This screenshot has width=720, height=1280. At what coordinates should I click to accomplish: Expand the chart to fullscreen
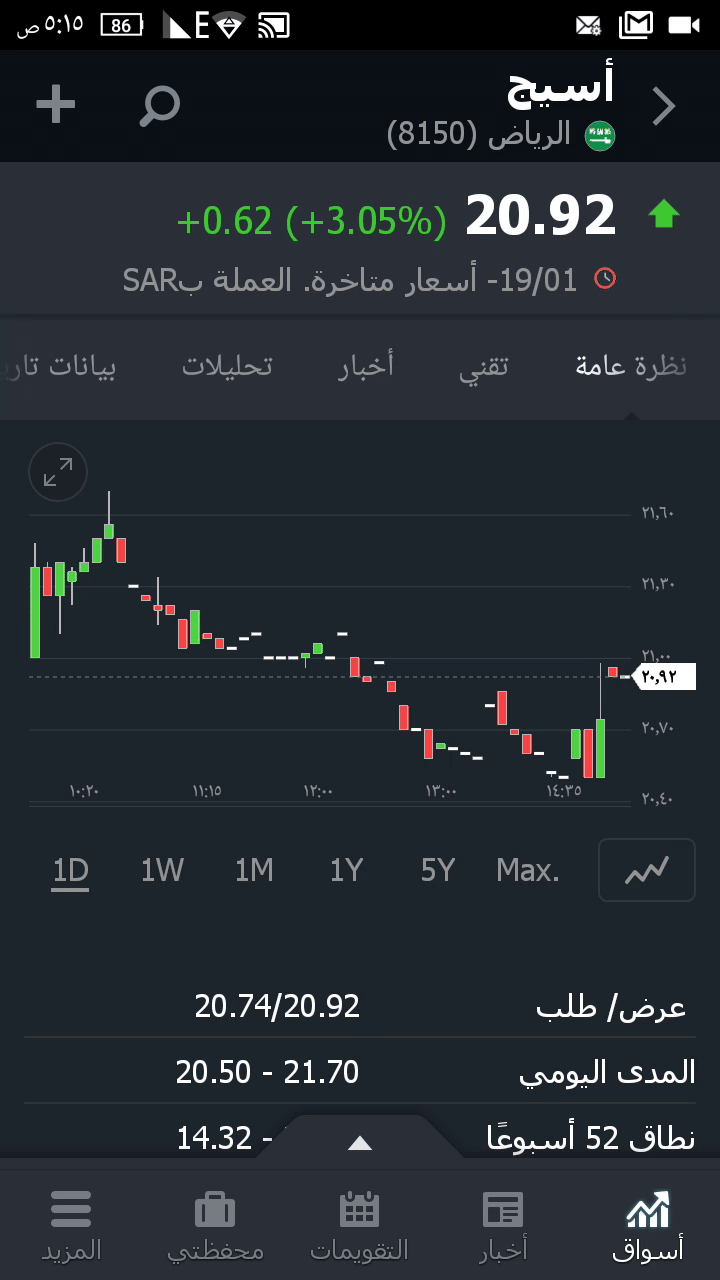[x=58, y=472]
